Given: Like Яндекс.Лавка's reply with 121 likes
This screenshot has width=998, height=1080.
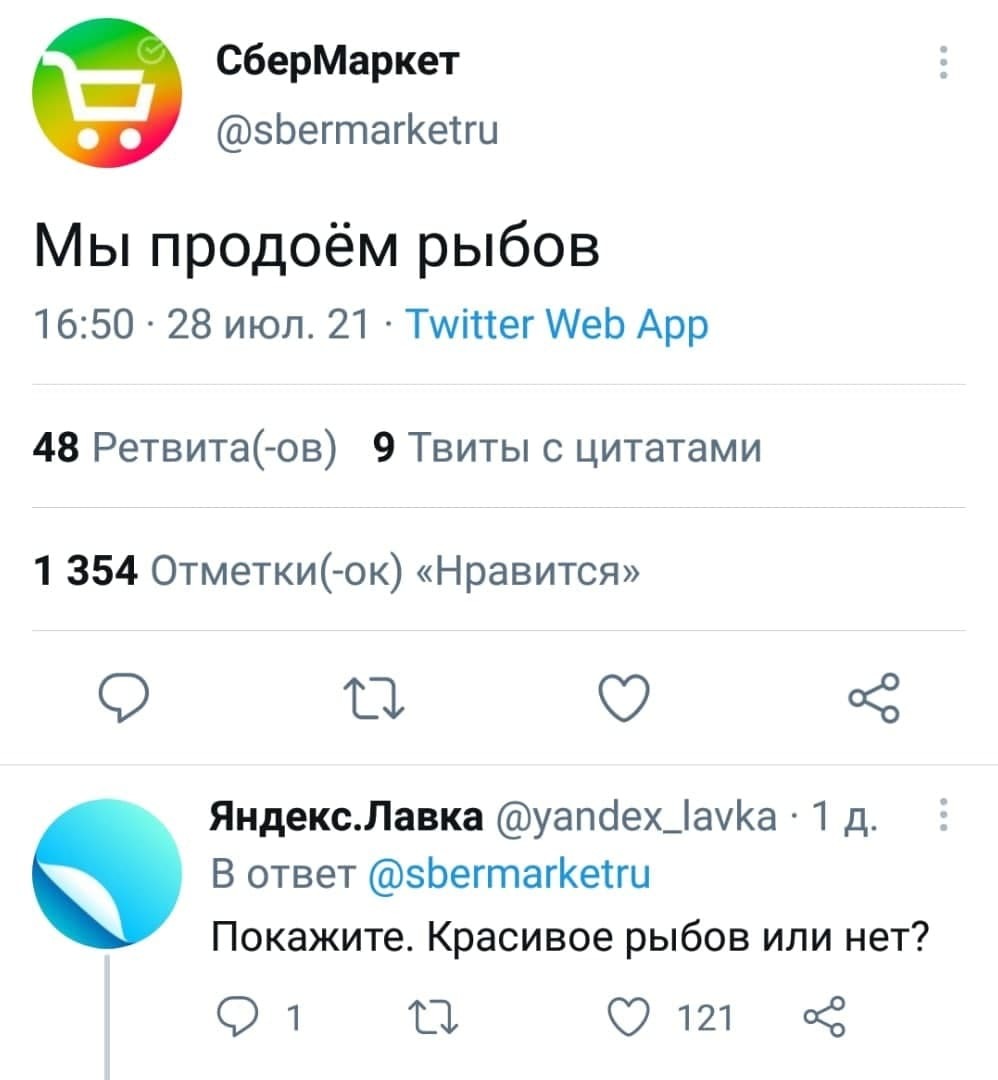Looking at the screenshot, I should (630, 1017).
